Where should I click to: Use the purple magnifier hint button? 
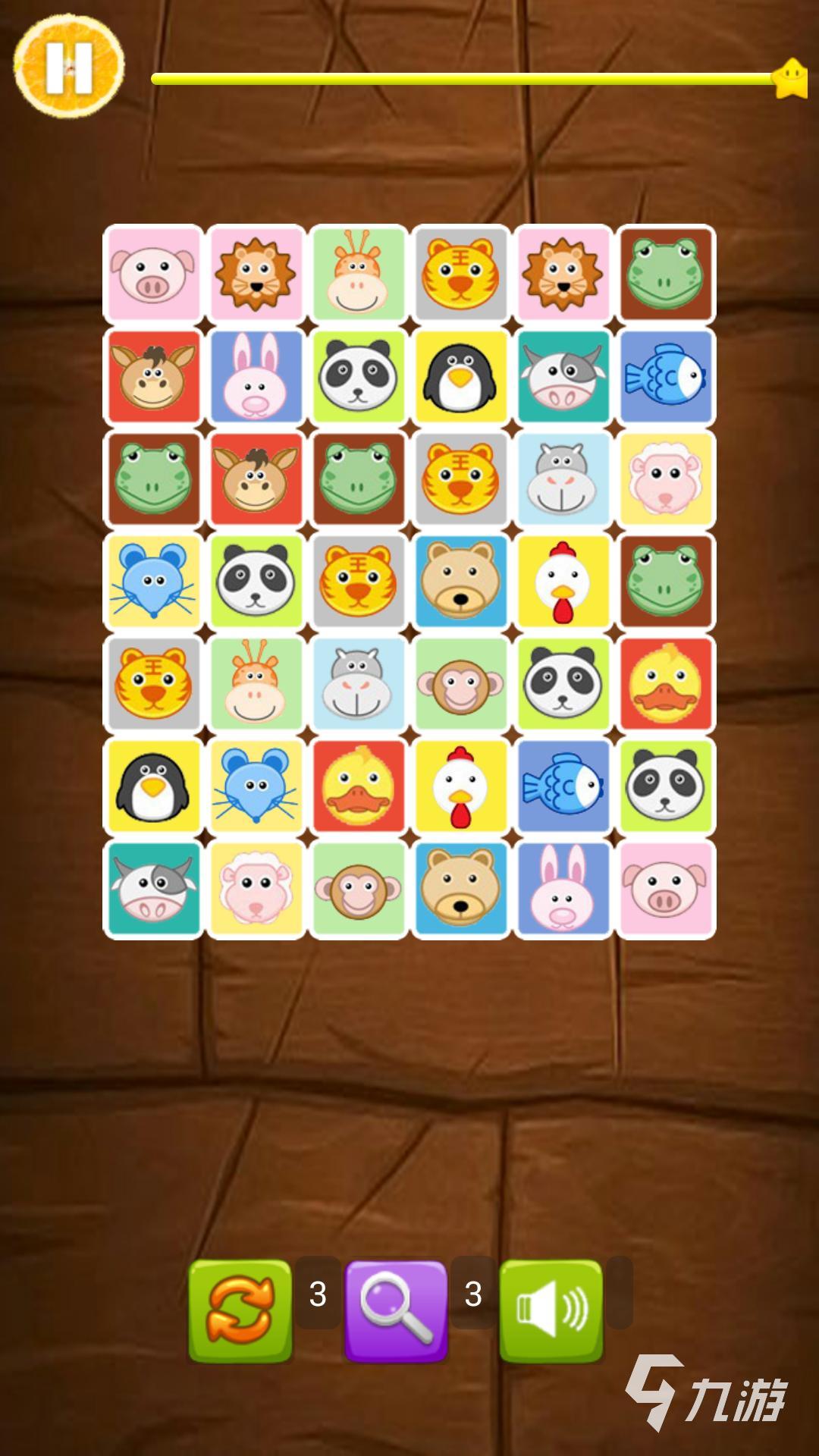pyautogui.click(x=396, y=1310)
